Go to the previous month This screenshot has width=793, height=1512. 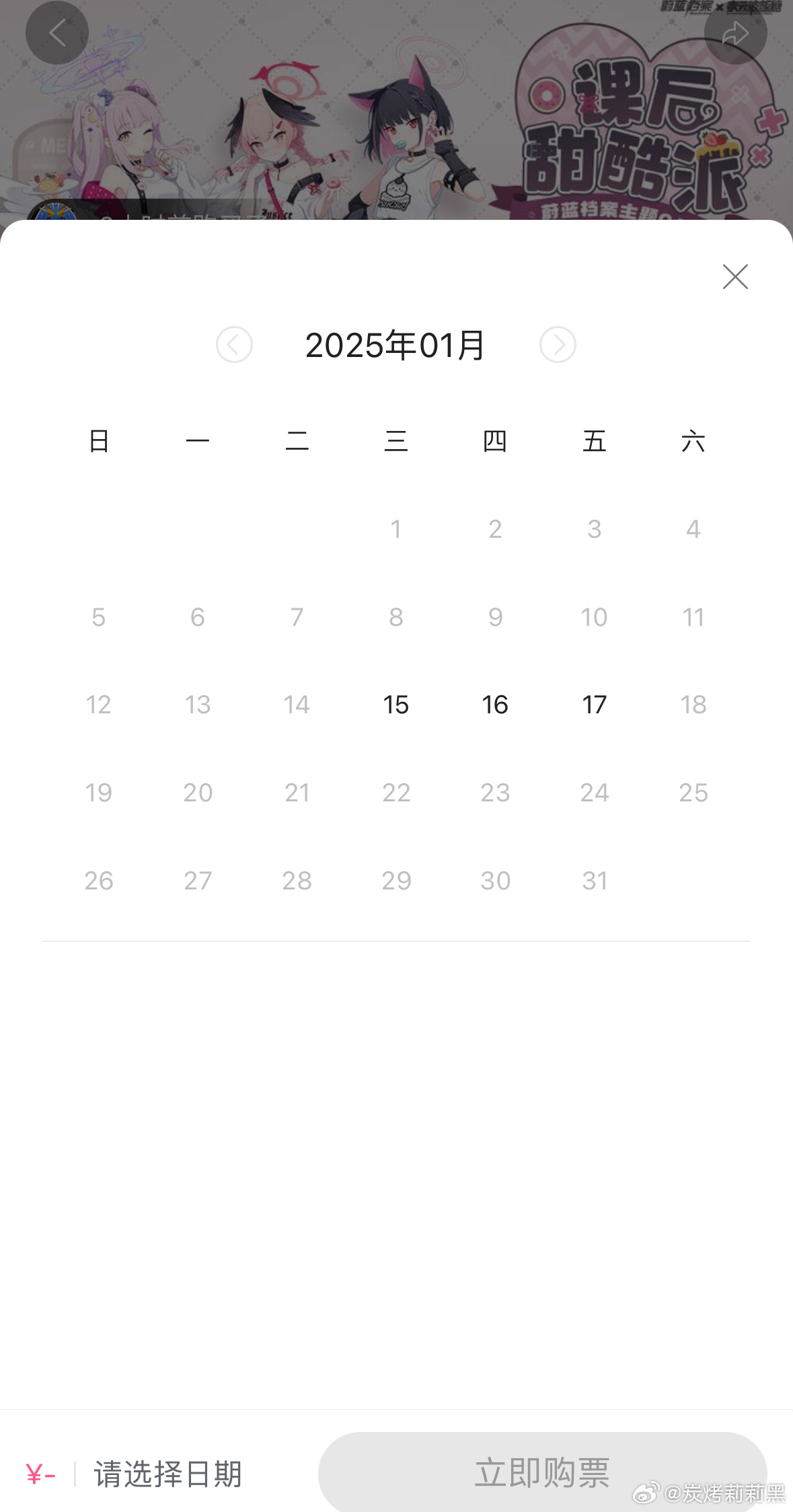coord(234,345)
